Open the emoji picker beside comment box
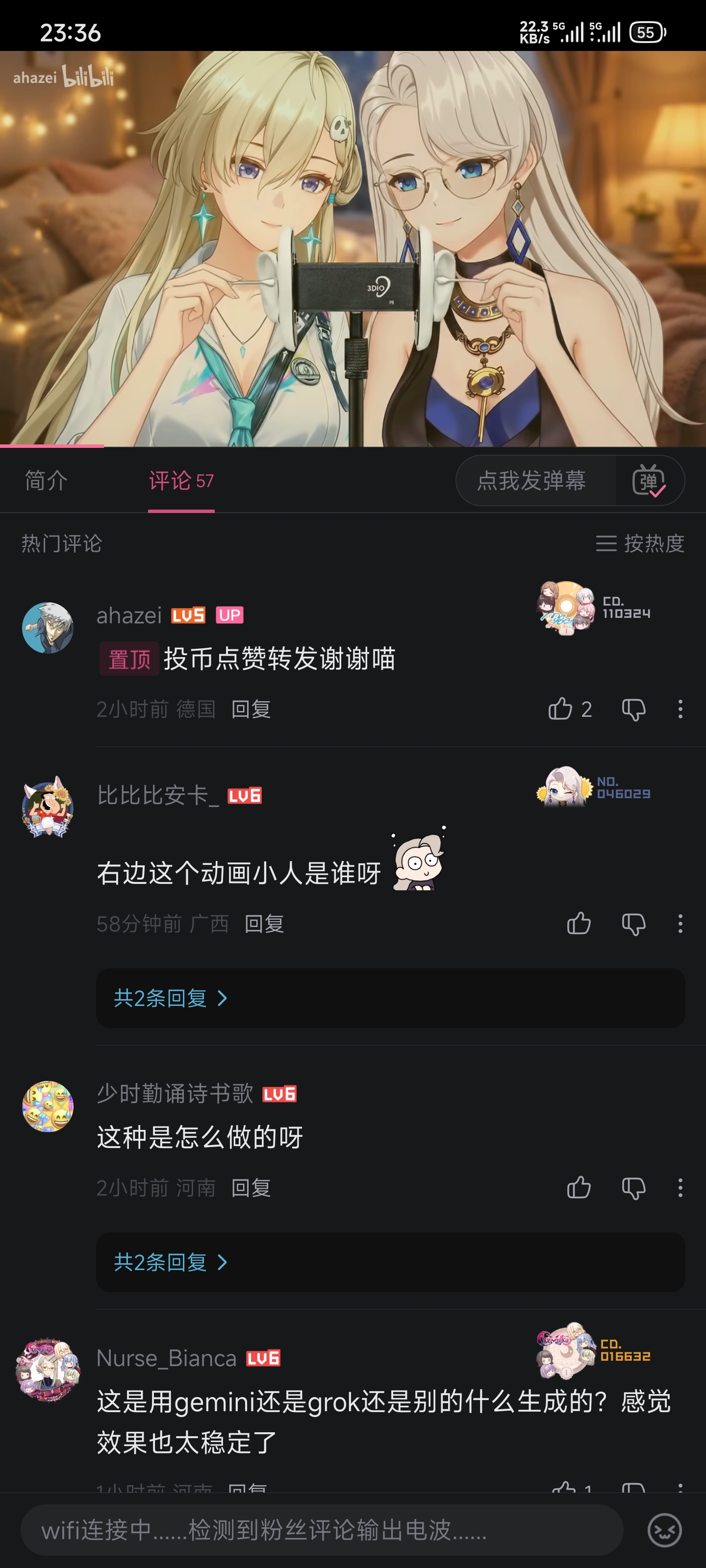The image size is (706, 1568). [664, 1530]
